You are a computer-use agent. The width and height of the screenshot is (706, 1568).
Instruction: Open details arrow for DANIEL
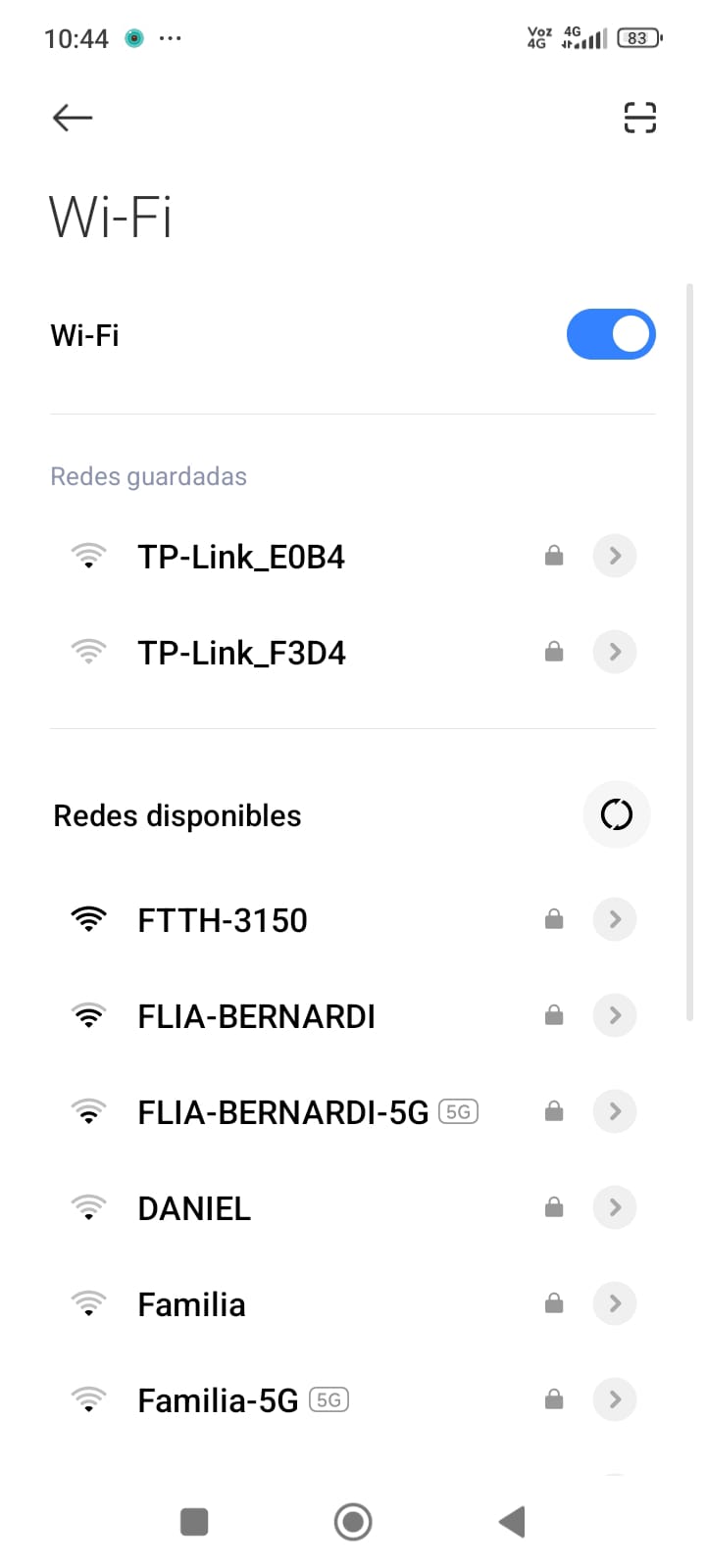[x=615, y=1208]
